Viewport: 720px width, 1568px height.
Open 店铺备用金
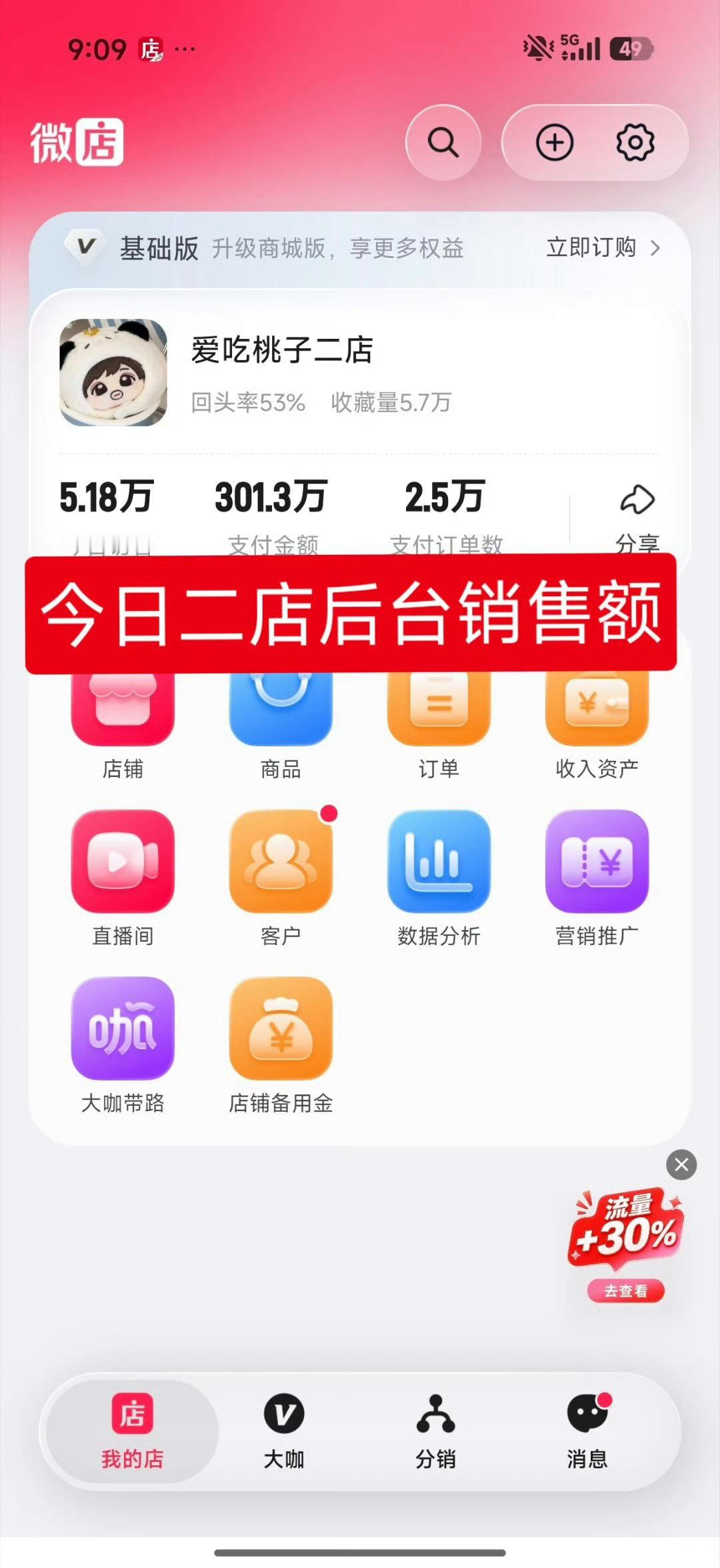click(281, 1045)
